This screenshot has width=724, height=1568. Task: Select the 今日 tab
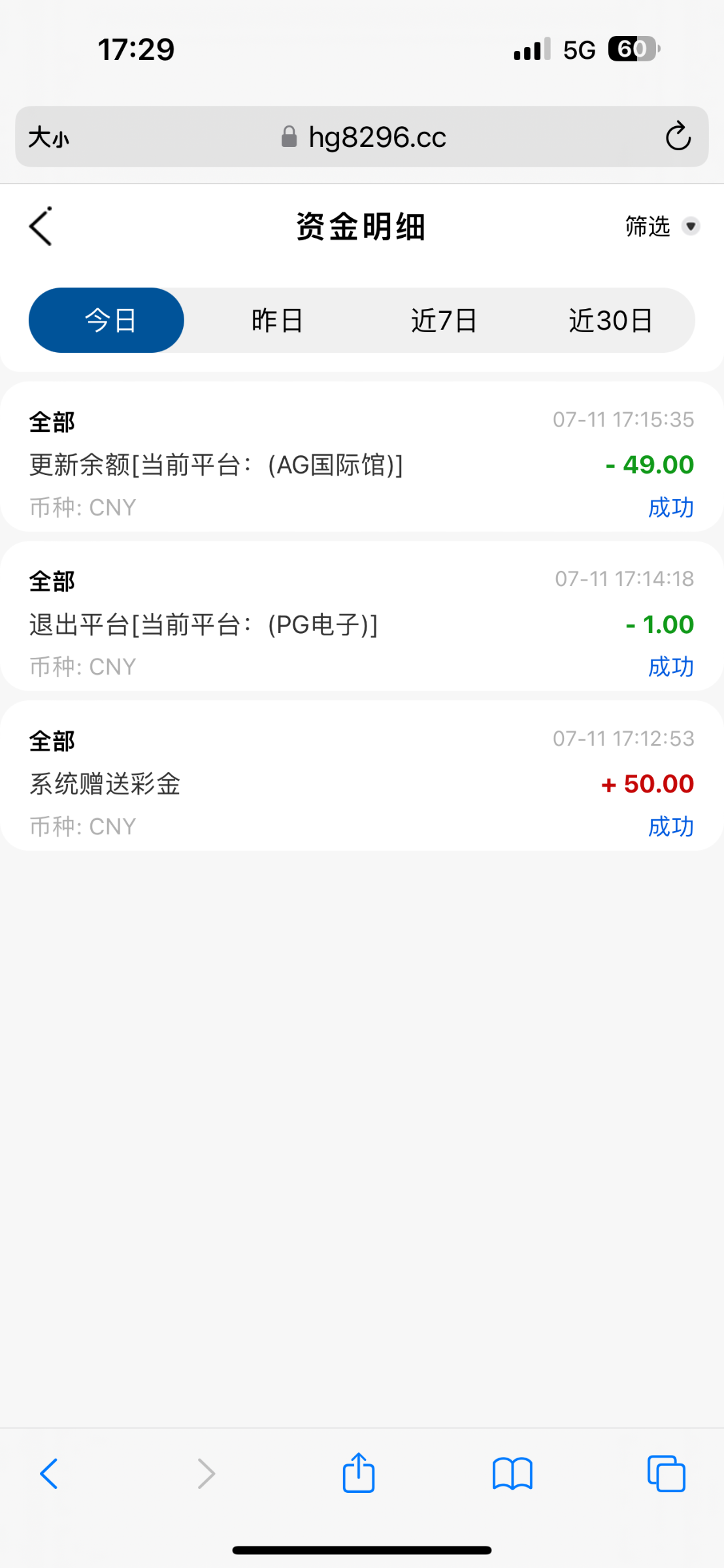tap(107, 320)
